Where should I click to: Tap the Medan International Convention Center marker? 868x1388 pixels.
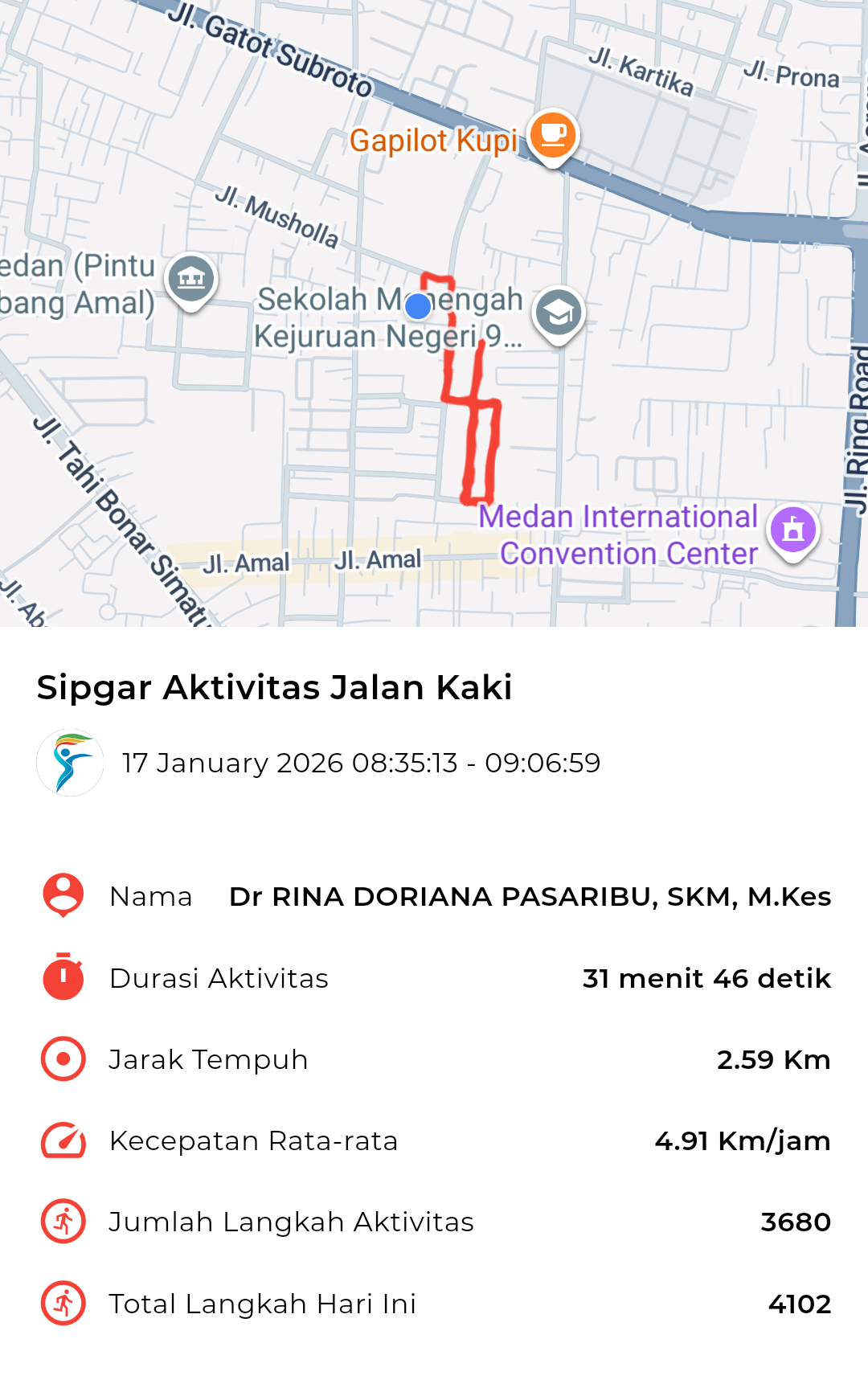point(792,530)
